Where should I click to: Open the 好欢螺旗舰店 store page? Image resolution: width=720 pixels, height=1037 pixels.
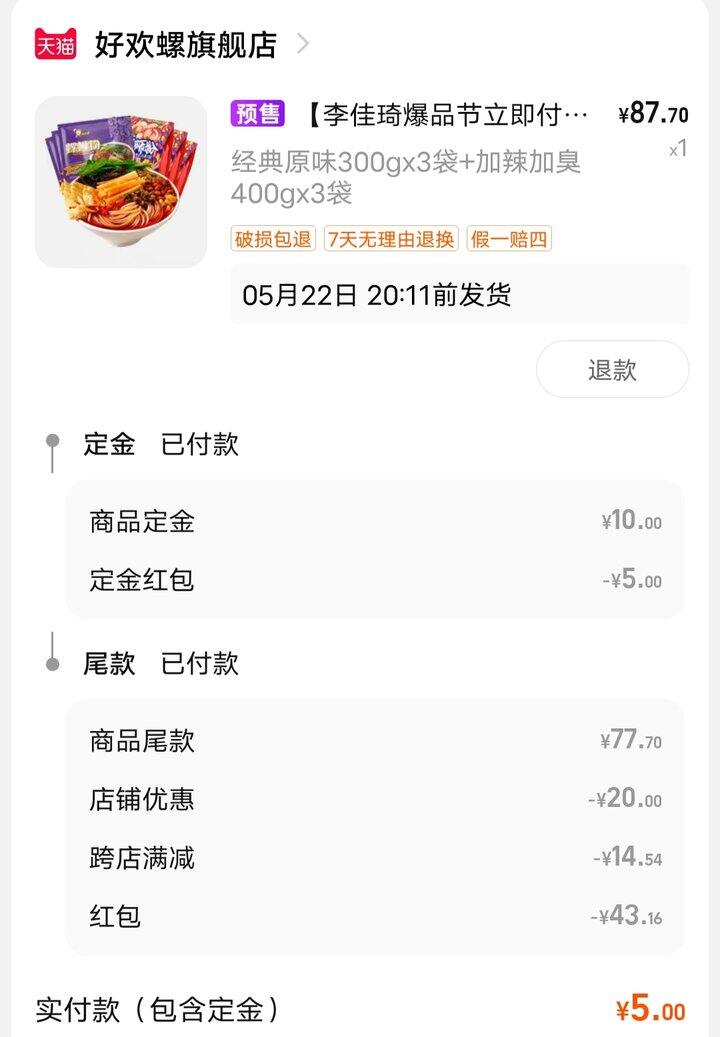186,44
